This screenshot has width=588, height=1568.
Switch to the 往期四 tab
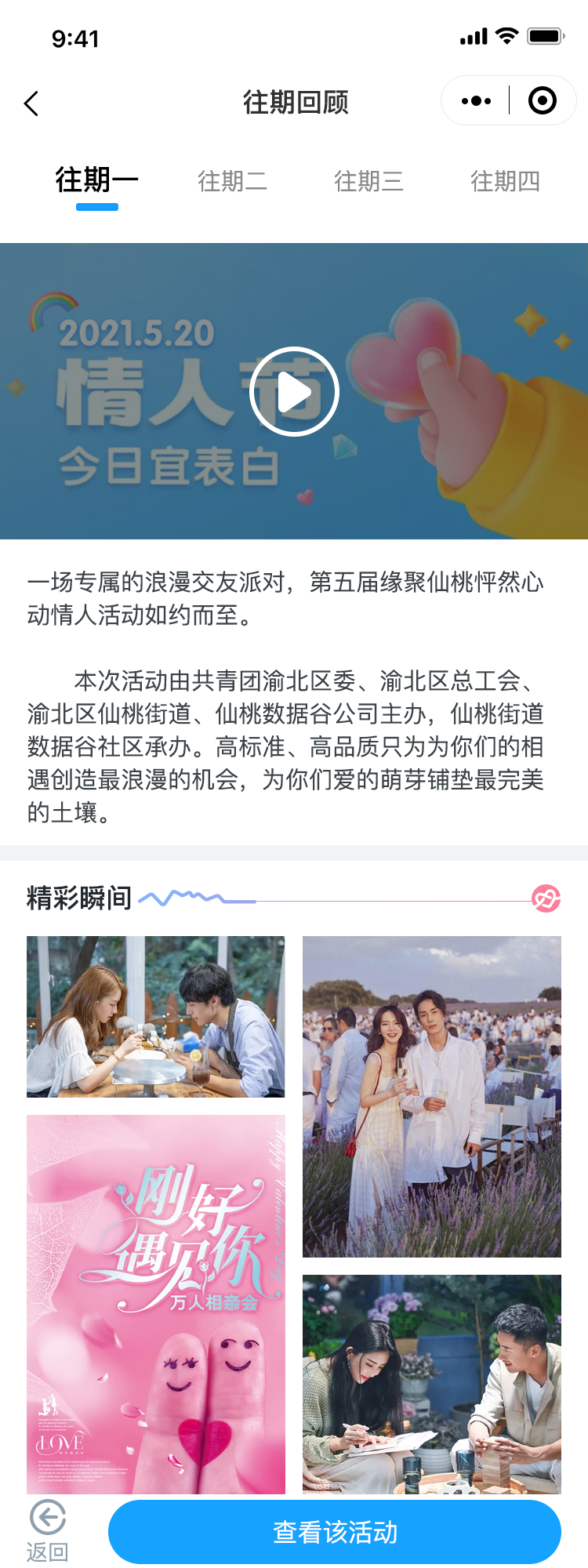pyautogui.click(x=505, y=181)
